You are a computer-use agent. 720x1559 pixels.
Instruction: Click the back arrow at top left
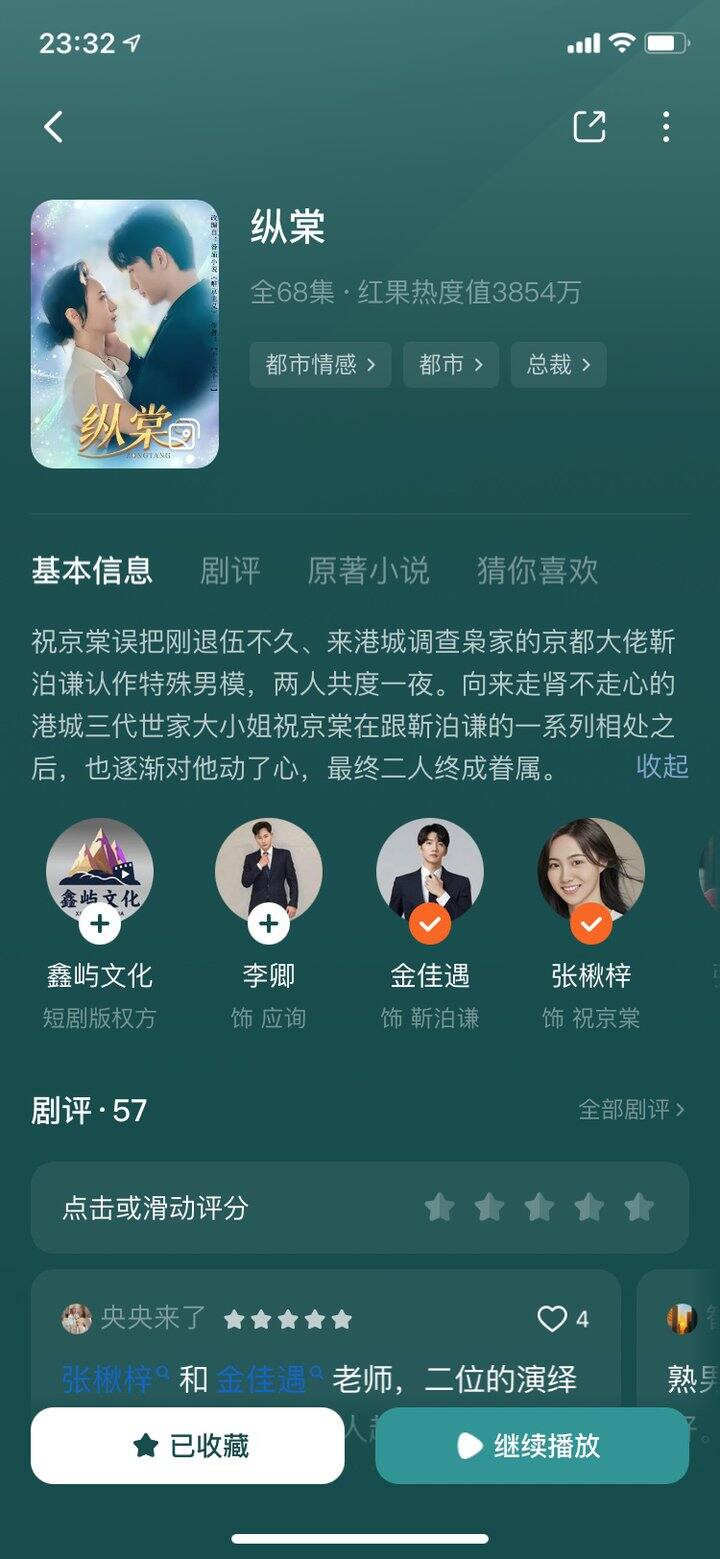coord(52,128)
